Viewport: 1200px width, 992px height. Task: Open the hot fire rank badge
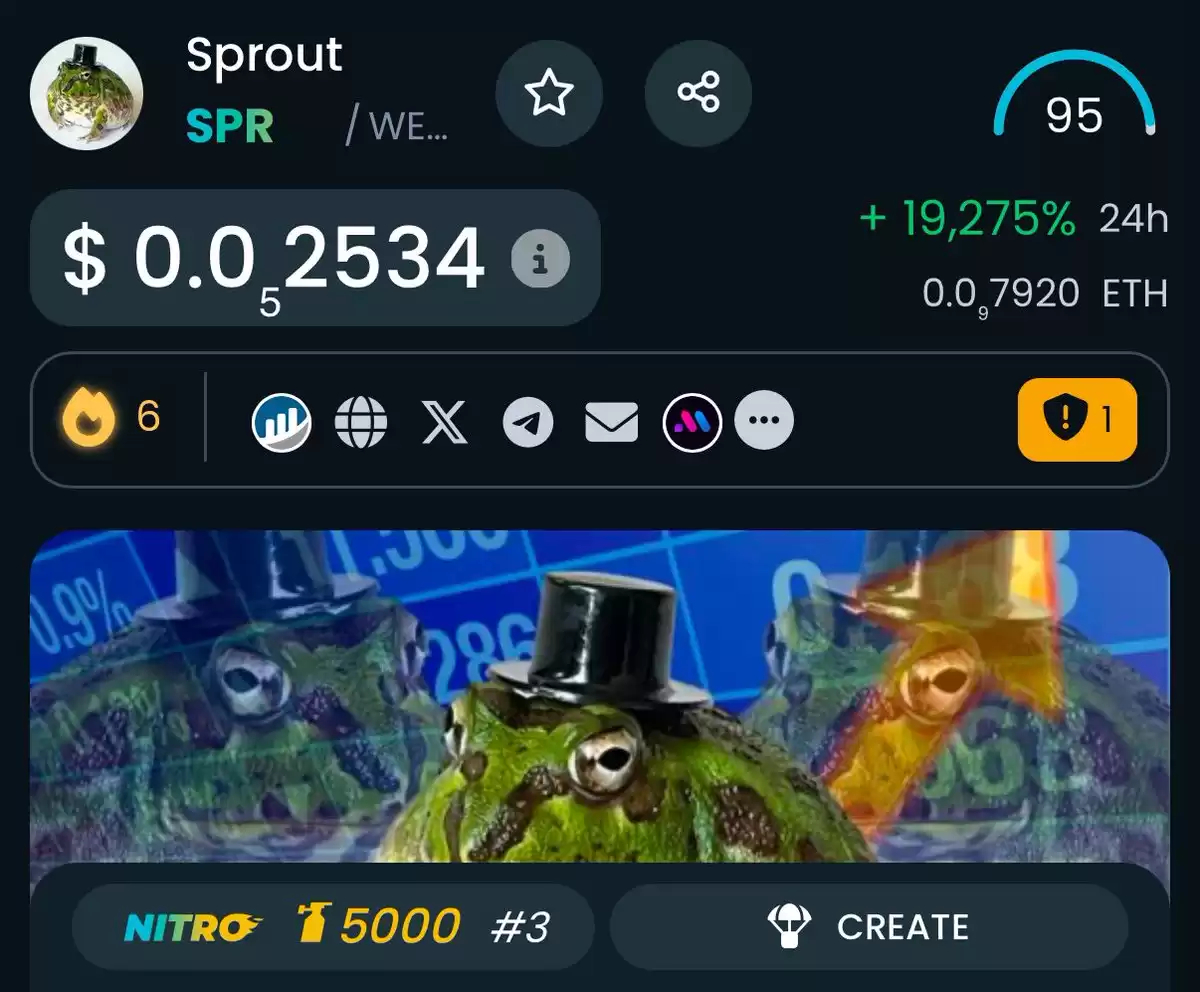click(111, 417)
